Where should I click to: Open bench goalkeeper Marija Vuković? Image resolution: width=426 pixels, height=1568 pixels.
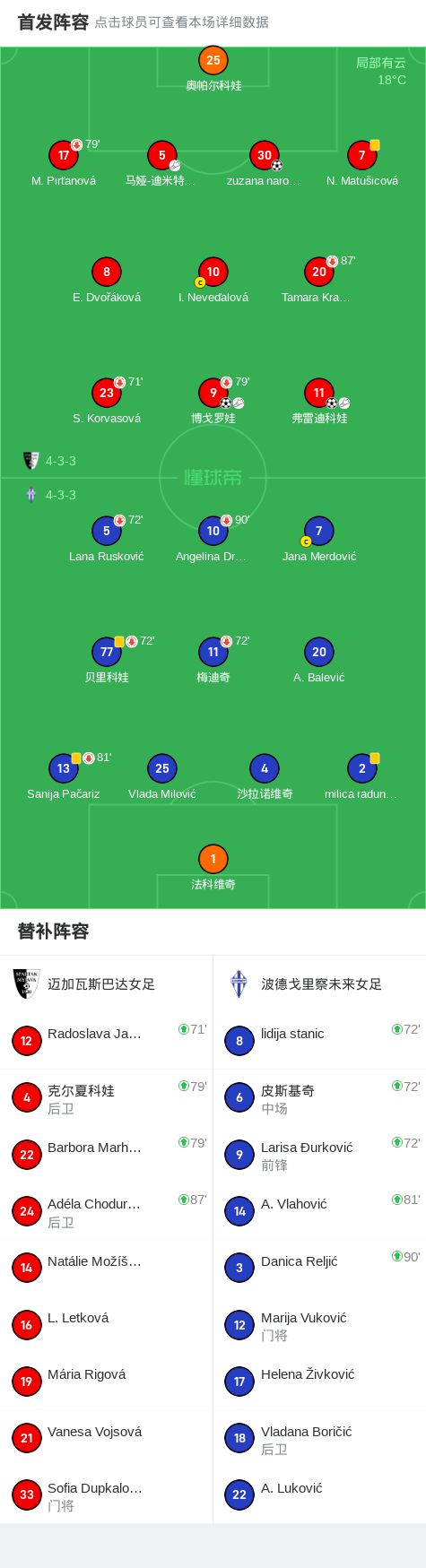(319, 1325)
